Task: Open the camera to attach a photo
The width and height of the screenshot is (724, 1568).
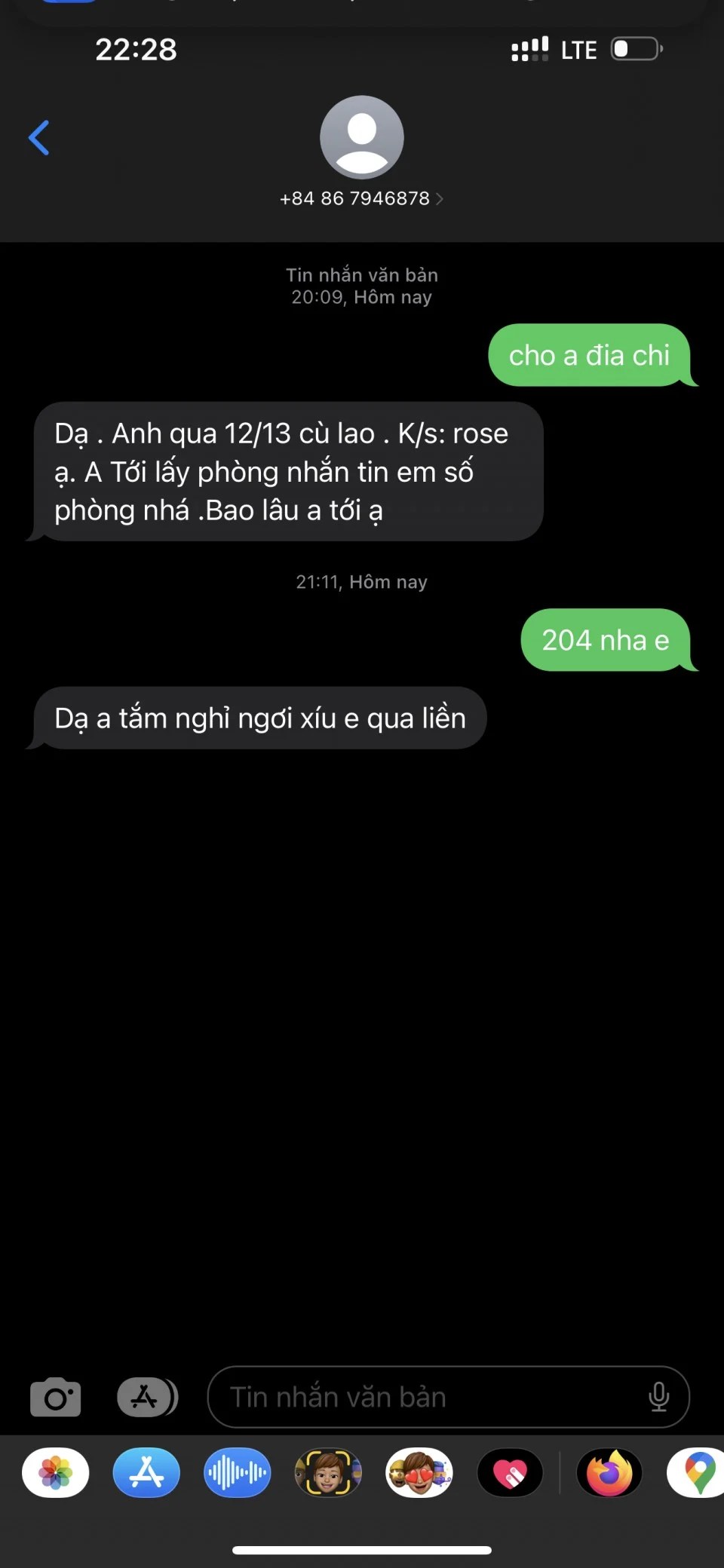Action: coord(56,1397)
